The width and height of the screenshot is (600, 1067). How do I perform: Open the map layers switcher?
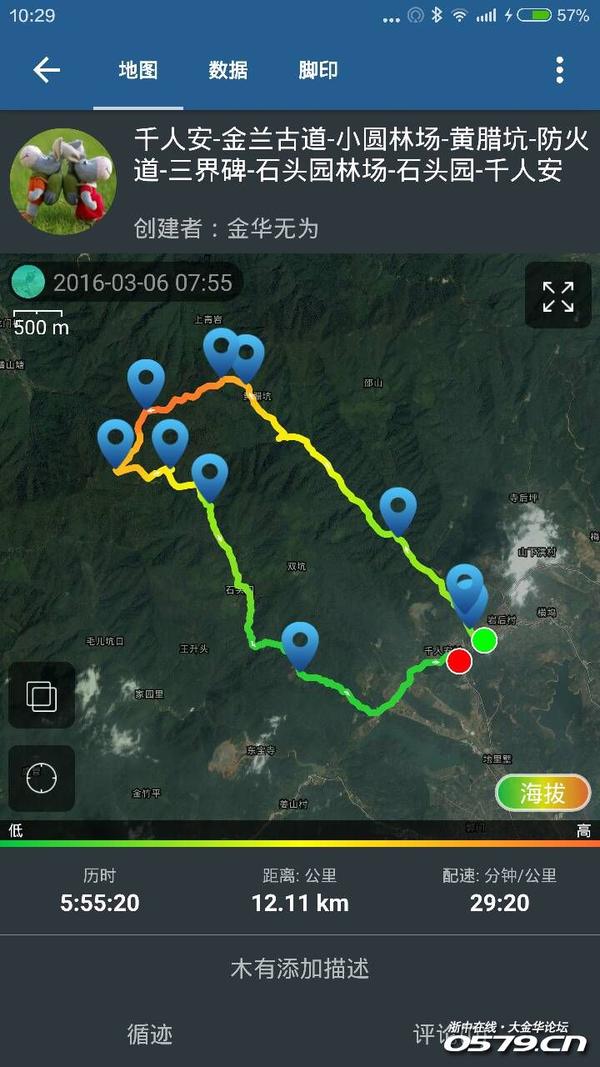42,695
